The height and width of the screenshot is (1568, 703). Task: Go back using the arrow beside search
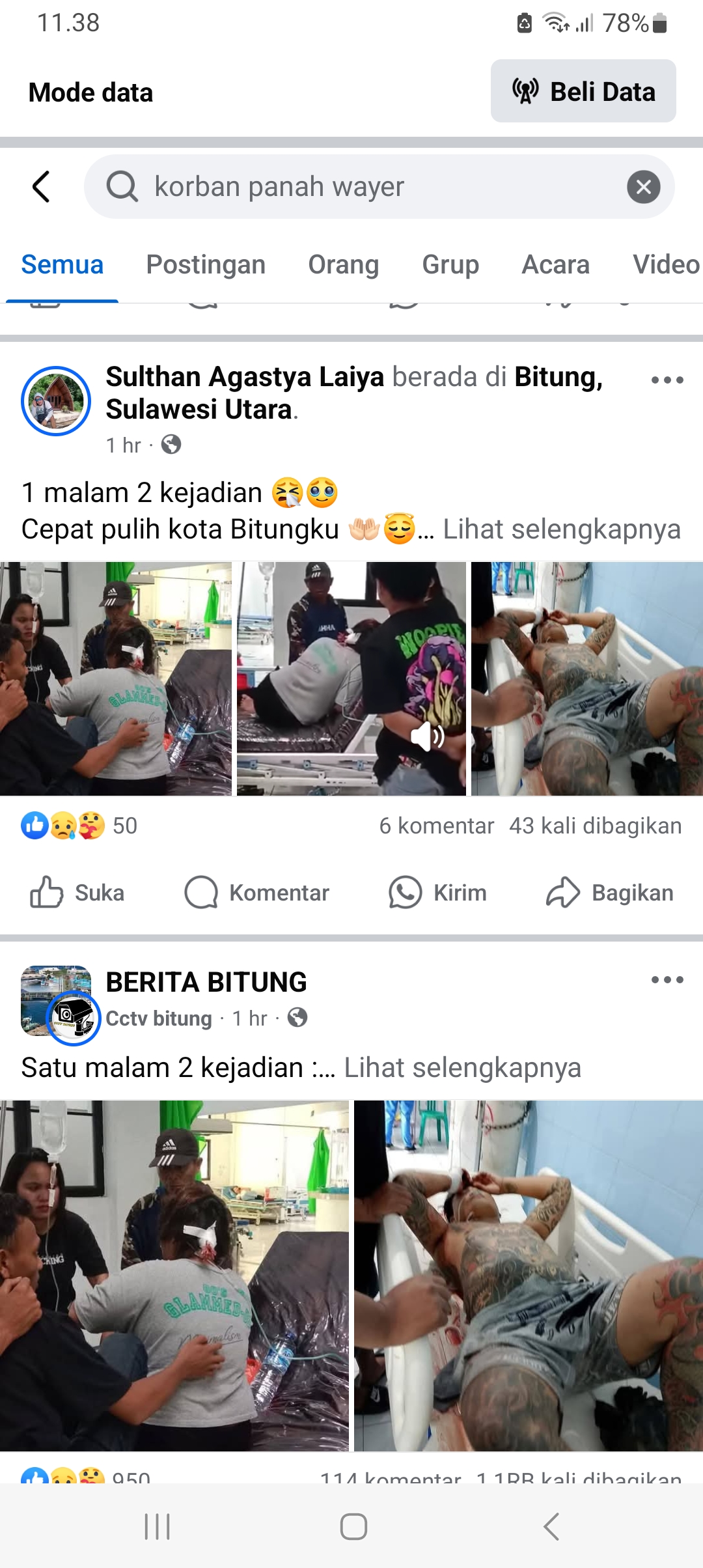41,187
